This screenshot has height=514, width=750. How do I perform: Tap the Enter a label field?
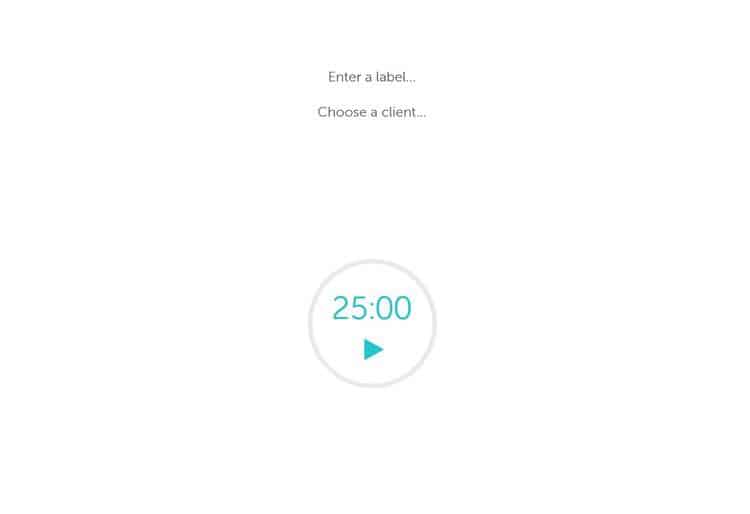pyautogui.click(x=372, y=77)
